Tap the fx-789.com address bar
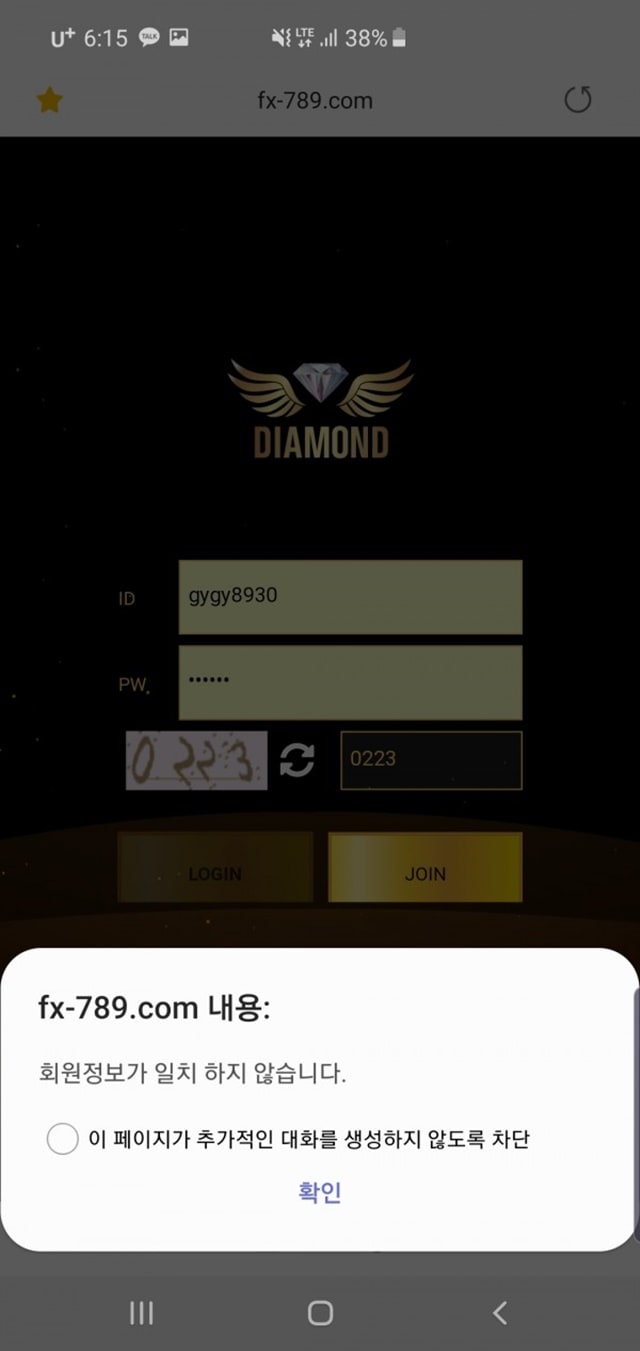 314,100
